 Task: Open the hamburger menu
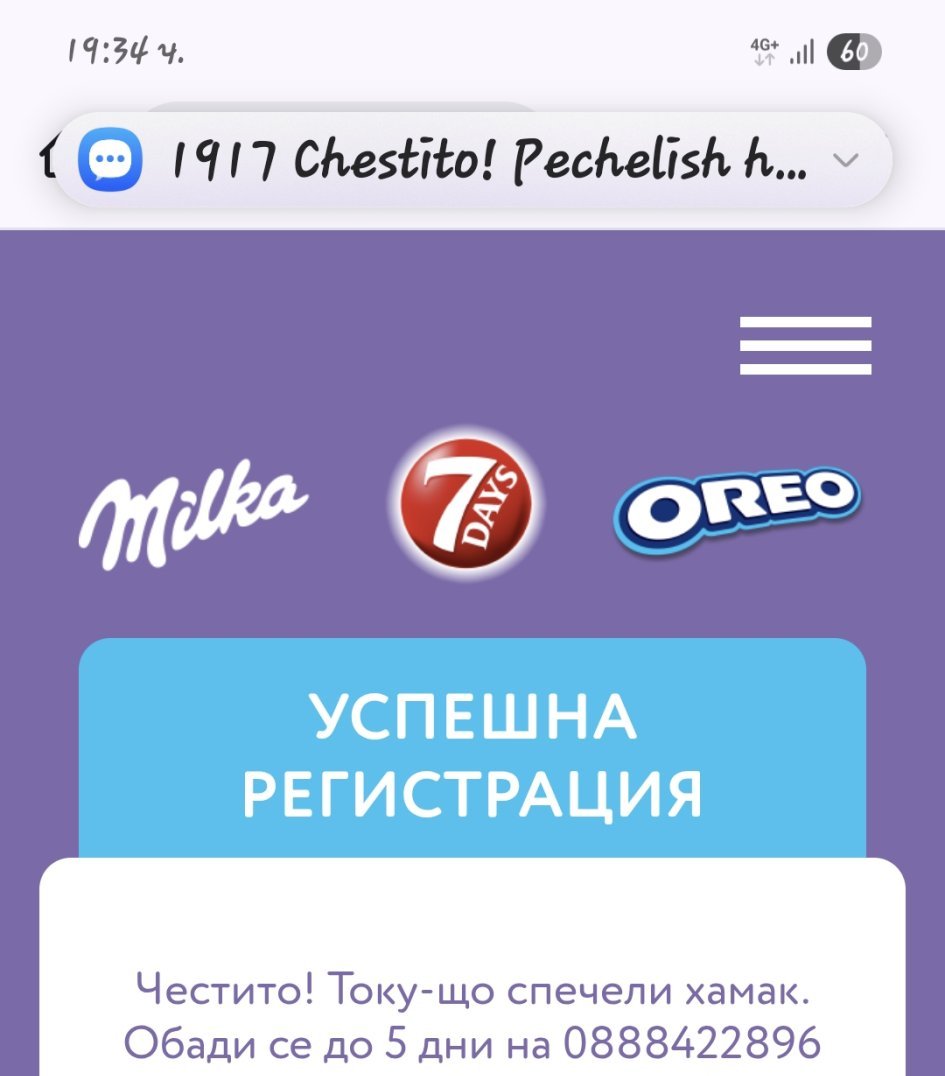click(x=805, y=345)
